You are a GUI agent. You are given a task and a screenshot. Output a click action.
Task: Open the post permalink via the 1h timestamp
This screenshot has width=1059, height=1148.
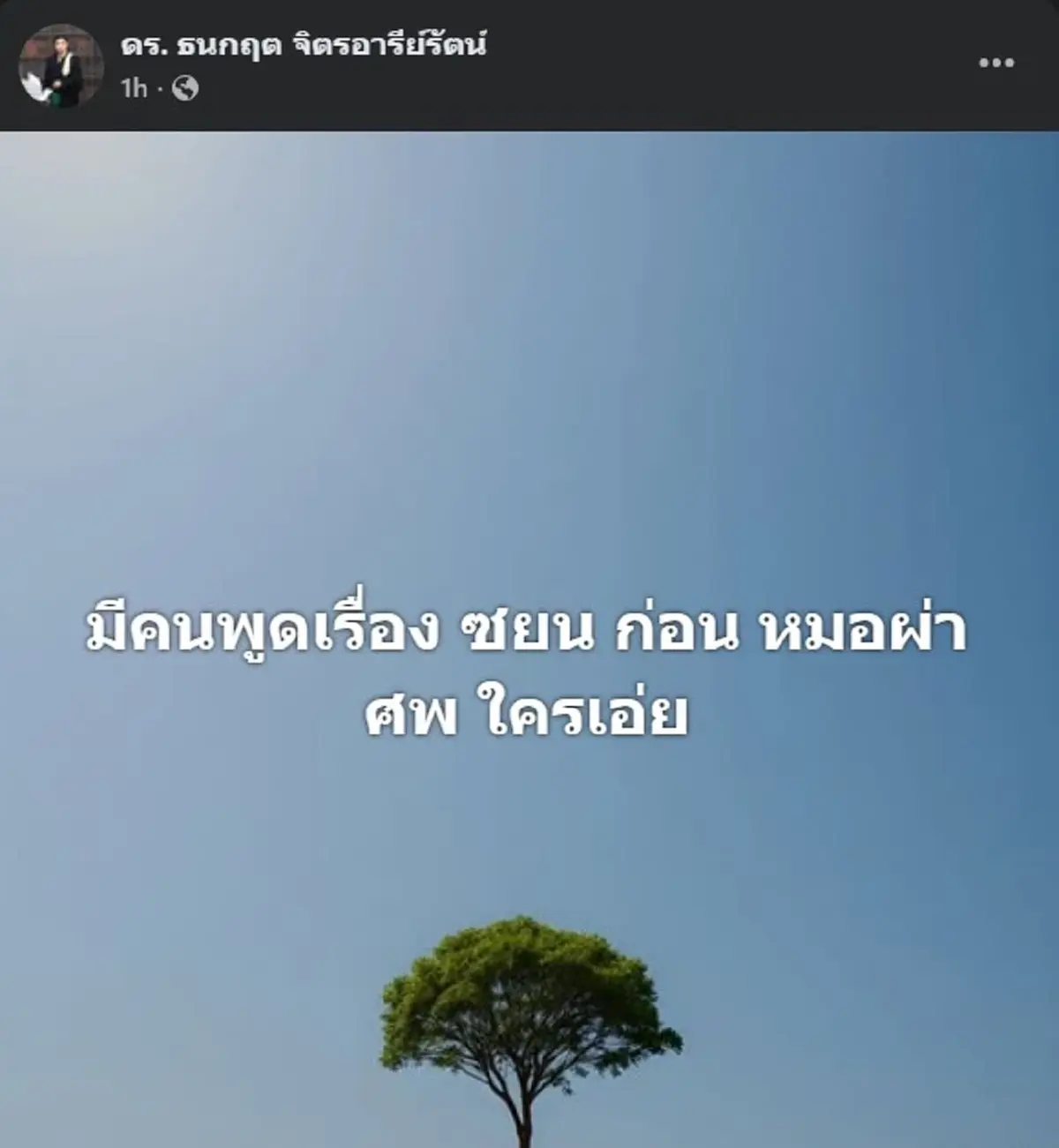coord(132,88)
